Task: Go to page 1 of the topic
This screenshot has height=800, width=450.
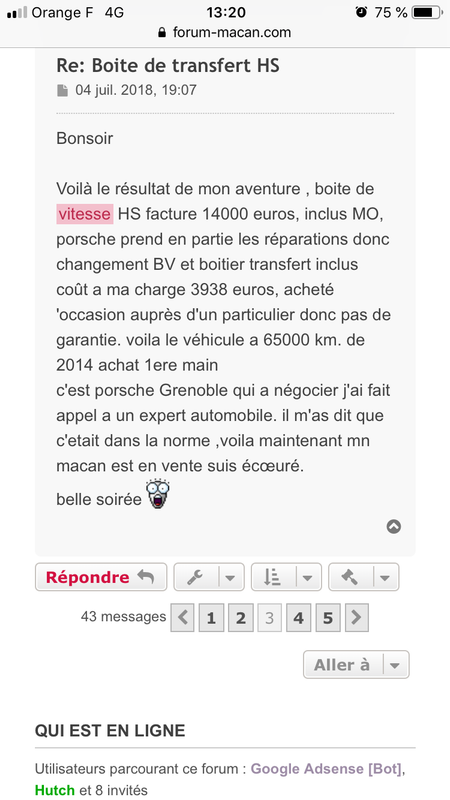Action: [x=211, y=618]
